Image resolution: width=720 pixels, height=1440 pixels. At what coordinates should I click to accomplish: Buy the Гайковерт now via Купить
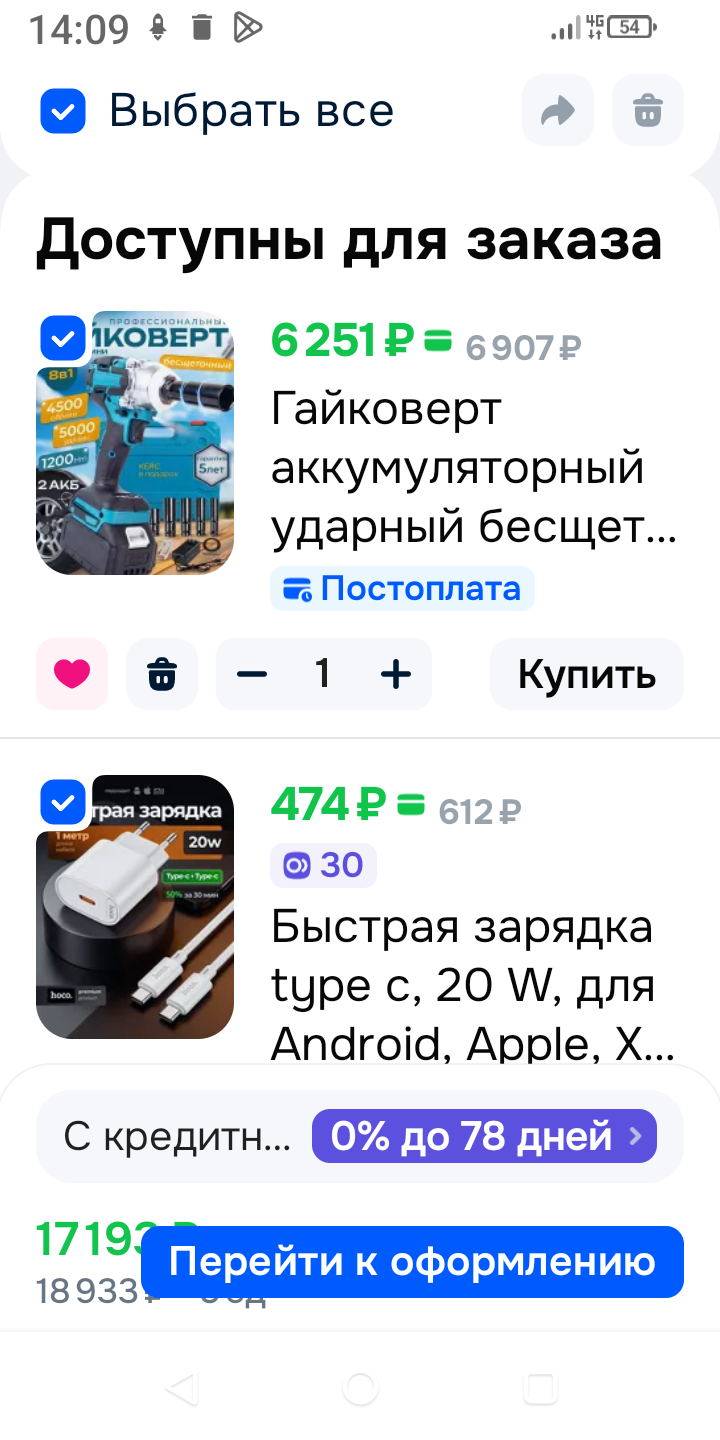(x=586, y=675)
